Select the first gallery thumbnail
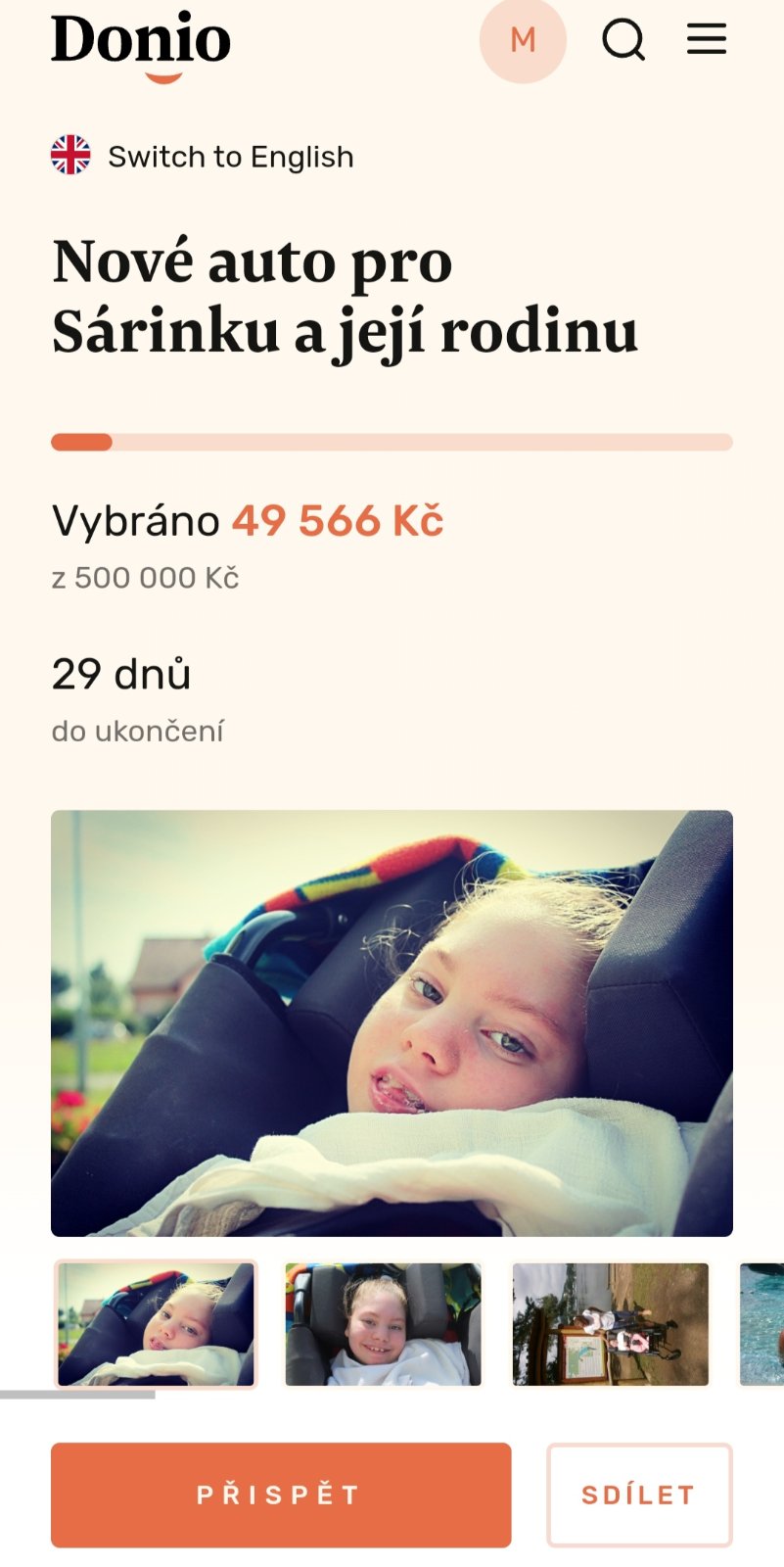 pos(156,1324)
